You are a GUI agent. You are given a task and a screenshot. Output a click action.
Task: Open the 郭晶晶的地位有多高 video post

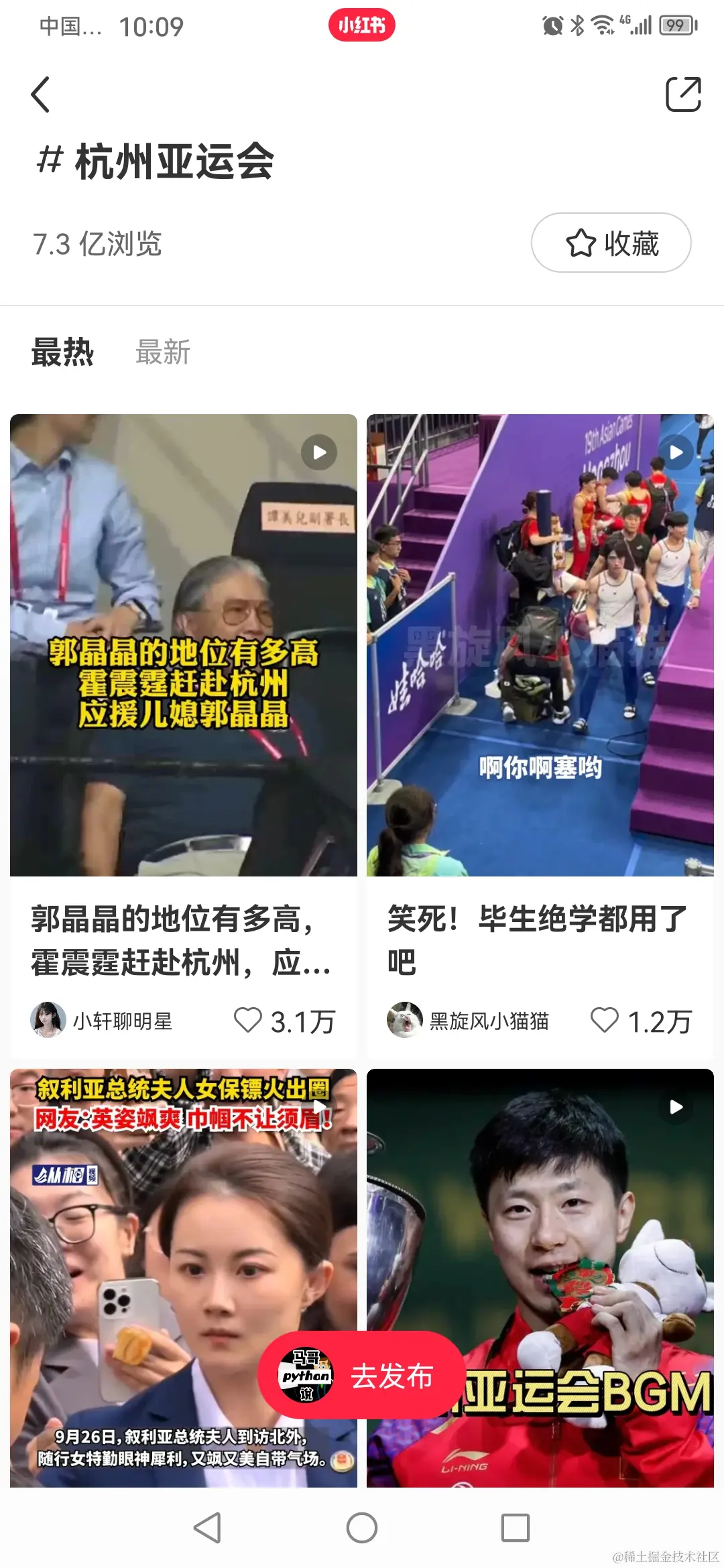[183, 645]
